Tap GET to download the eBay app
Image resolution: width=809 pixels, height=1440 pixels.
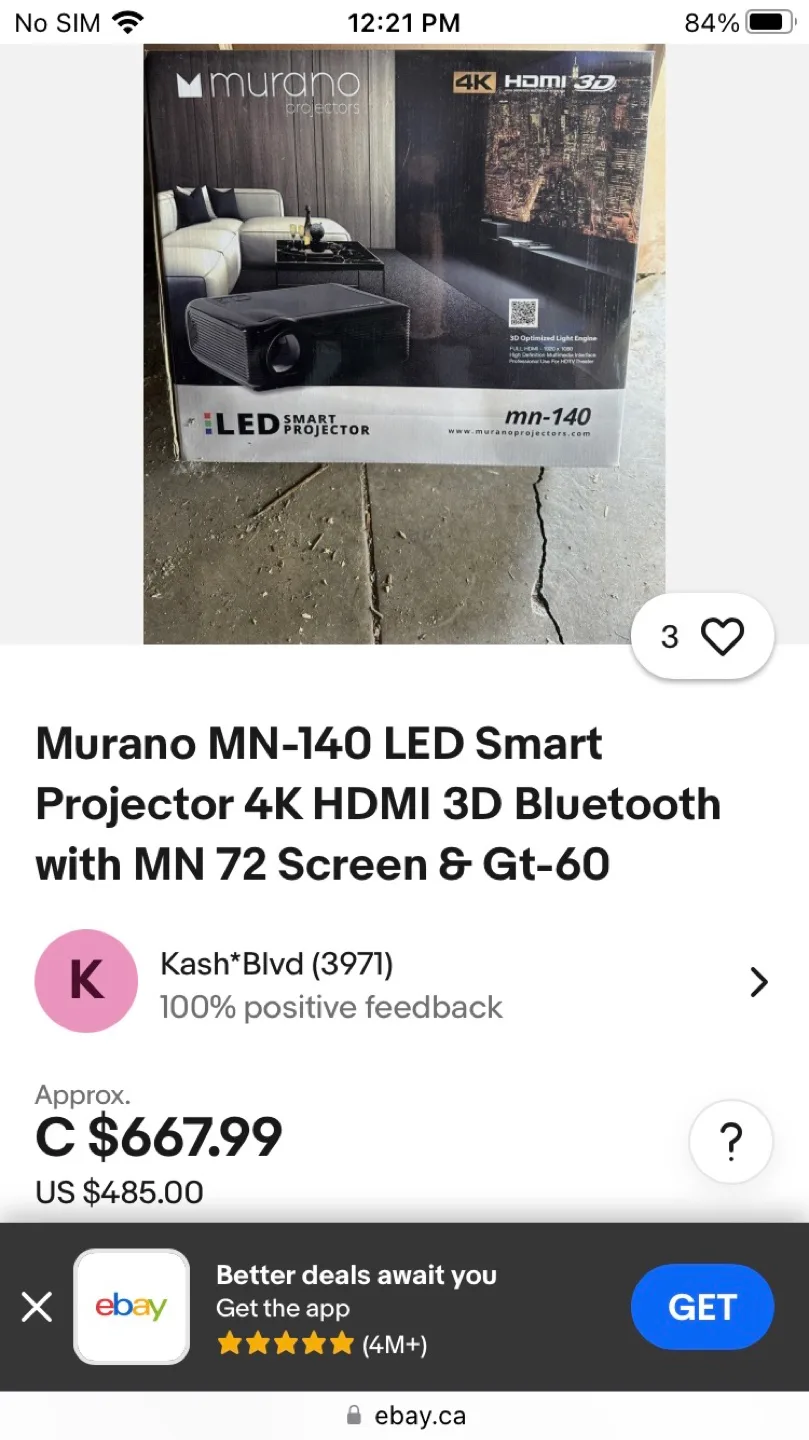(x=701, y=1307)
